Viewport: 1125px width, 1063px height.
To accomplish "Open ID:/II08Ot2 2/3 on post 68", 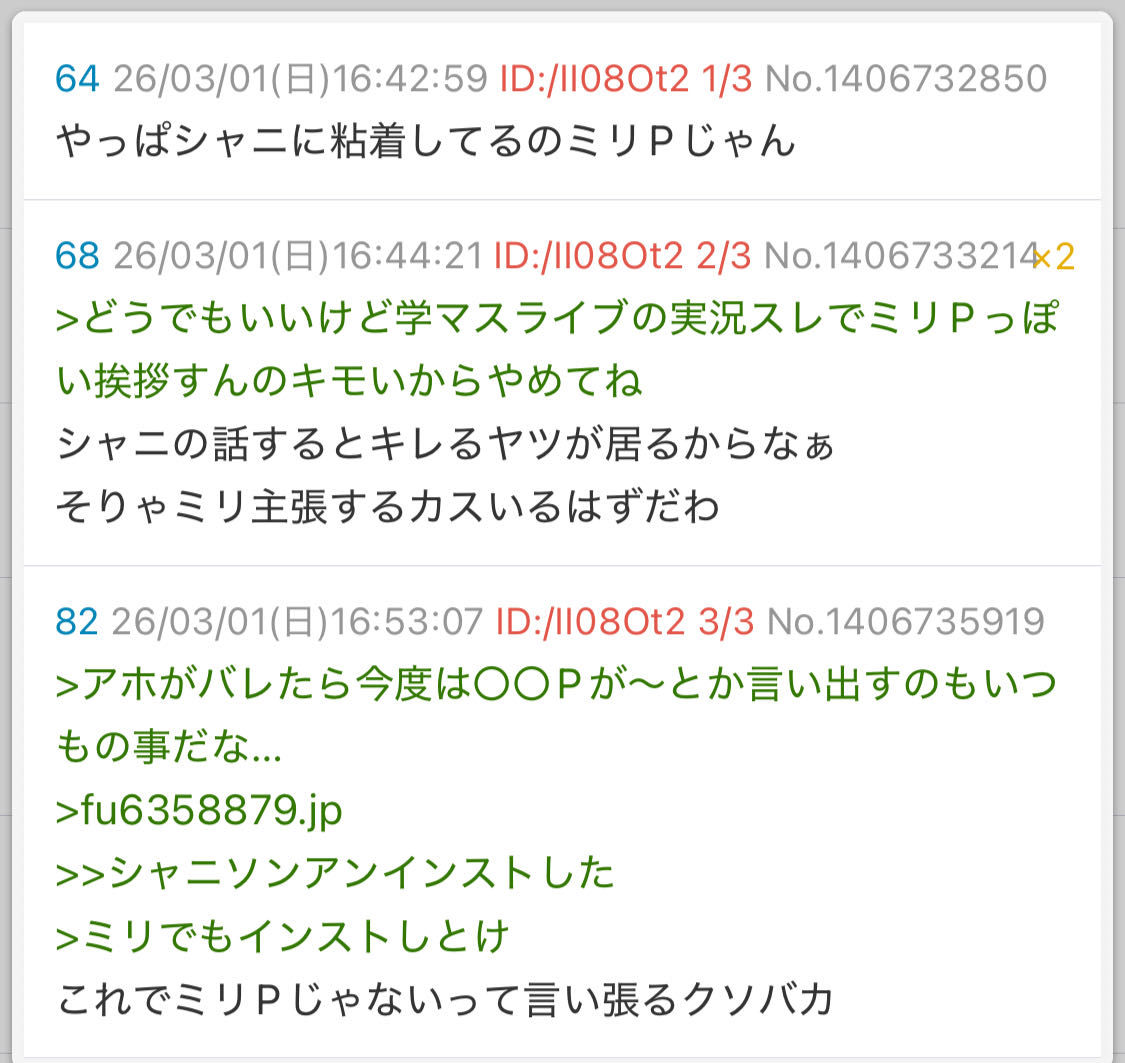I will [621, 257].
